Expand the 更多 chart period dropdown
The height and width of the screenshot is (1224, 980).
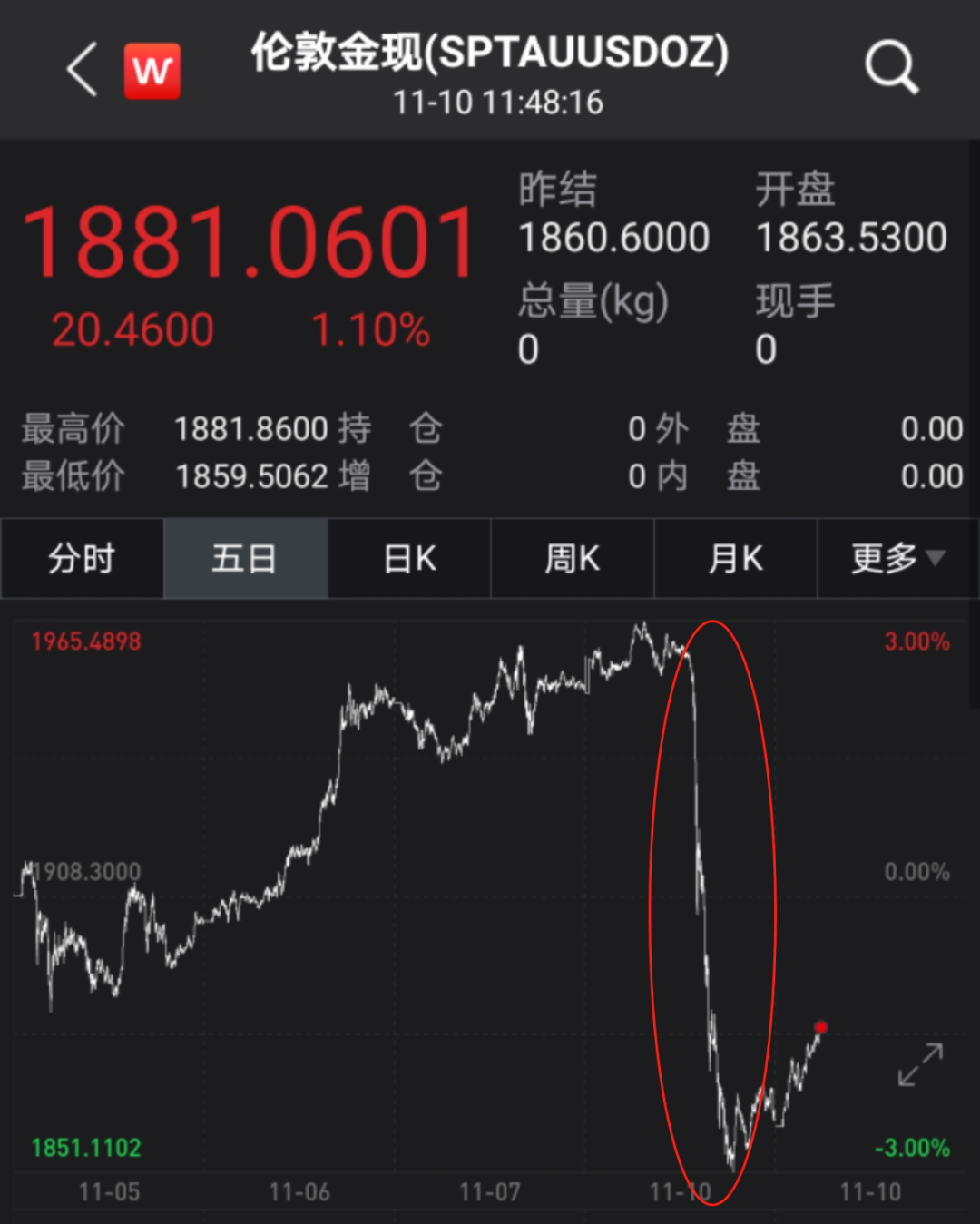point(897,559)
